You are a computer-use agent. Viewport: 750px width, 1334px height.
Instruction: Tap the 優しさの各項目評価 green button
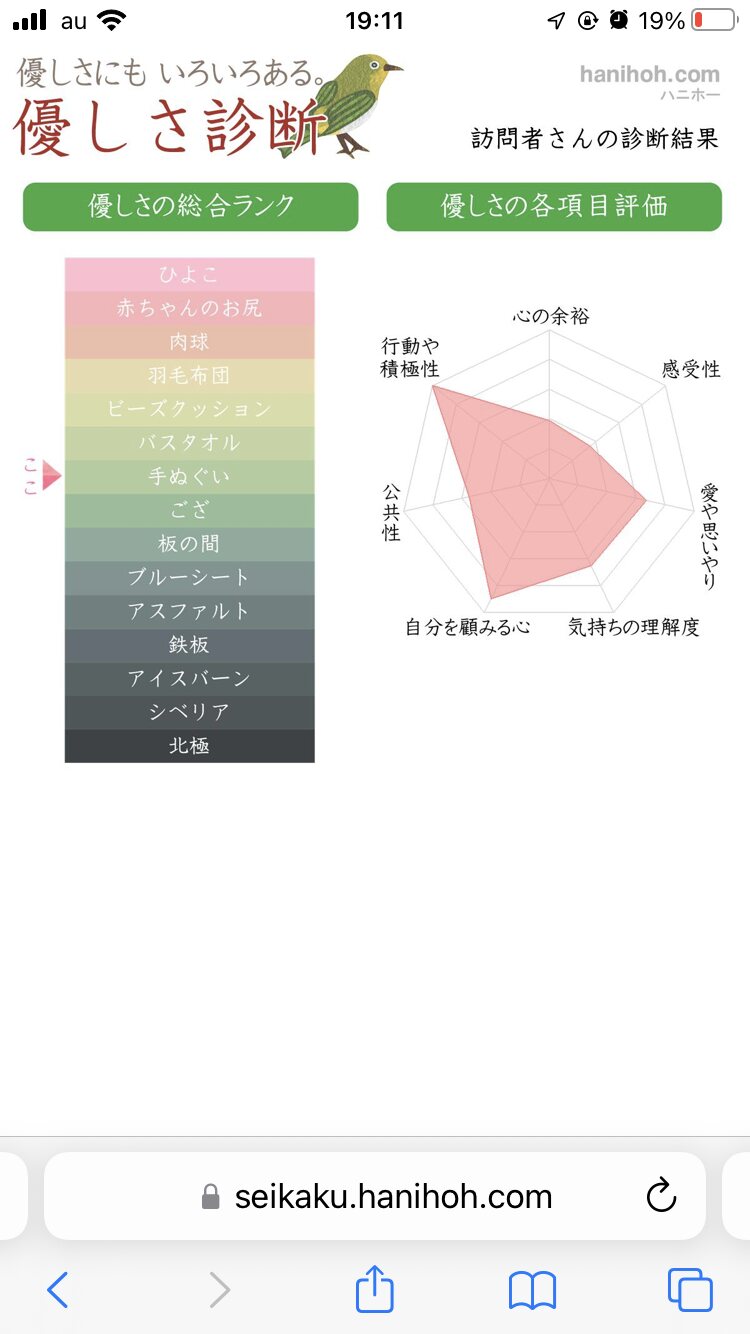[x=554, y=206]
